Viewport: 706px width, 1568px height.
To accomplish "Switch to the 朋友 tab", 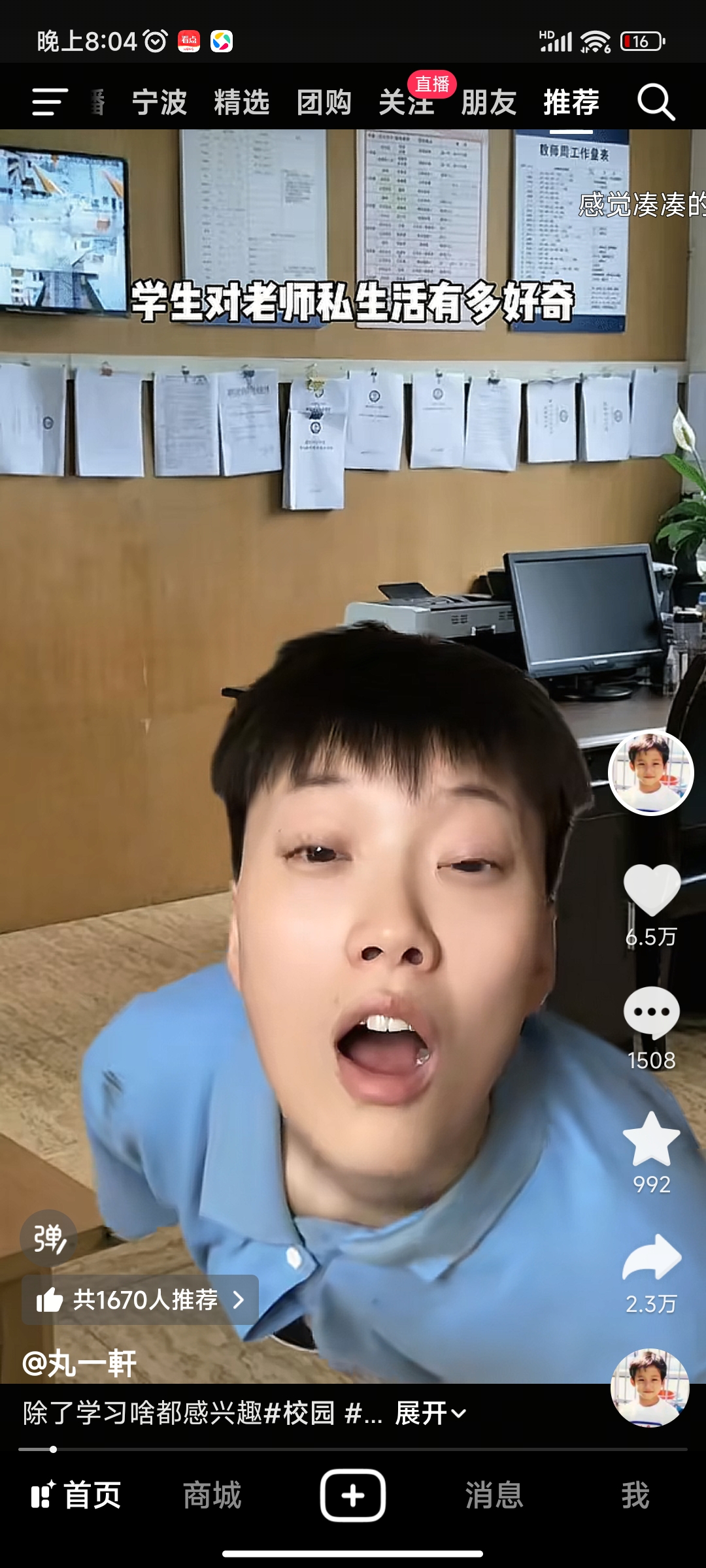I will (x=489, y=103).
